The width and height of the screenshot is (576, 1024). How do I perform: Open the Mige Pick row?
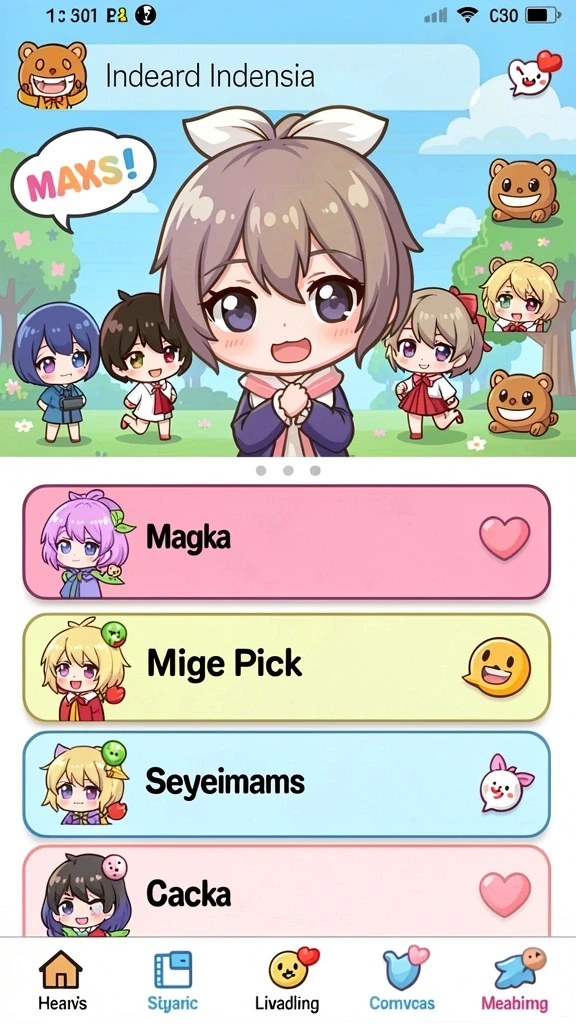[287, 667]
